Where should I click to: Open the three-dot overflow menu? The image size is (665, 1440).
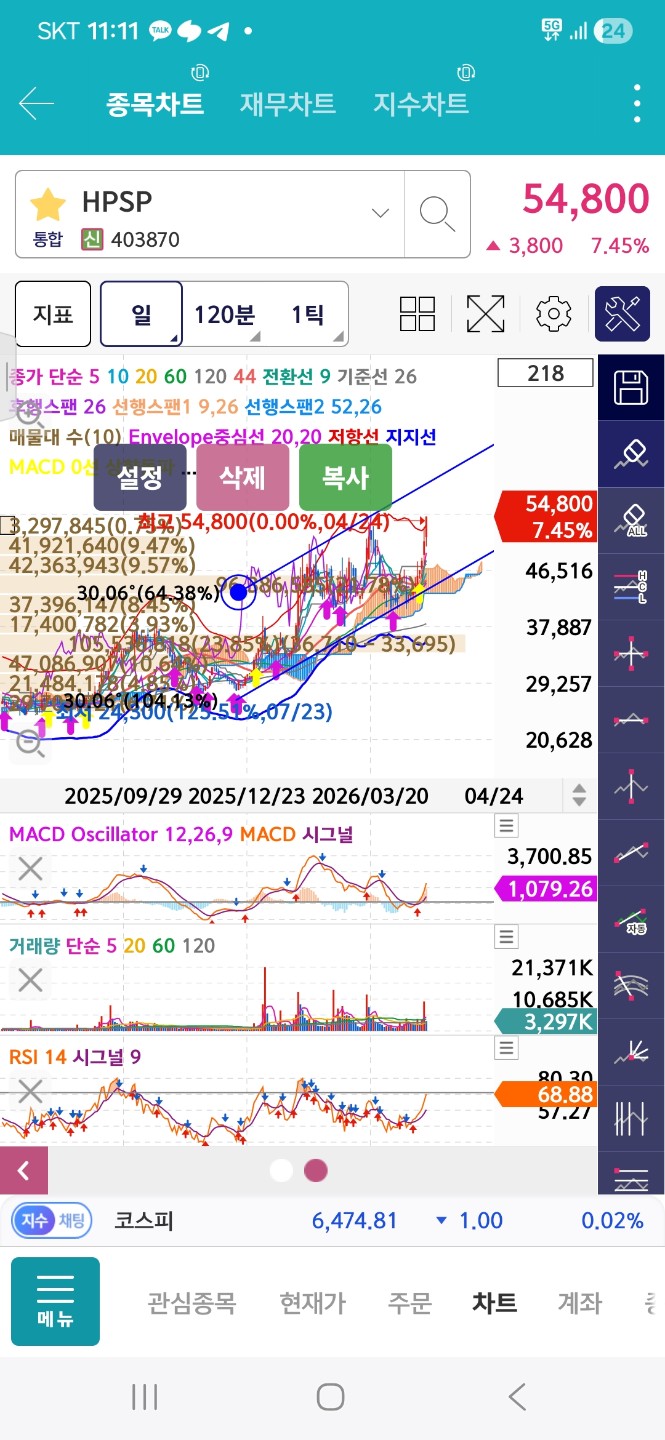[x=637, y=104]
